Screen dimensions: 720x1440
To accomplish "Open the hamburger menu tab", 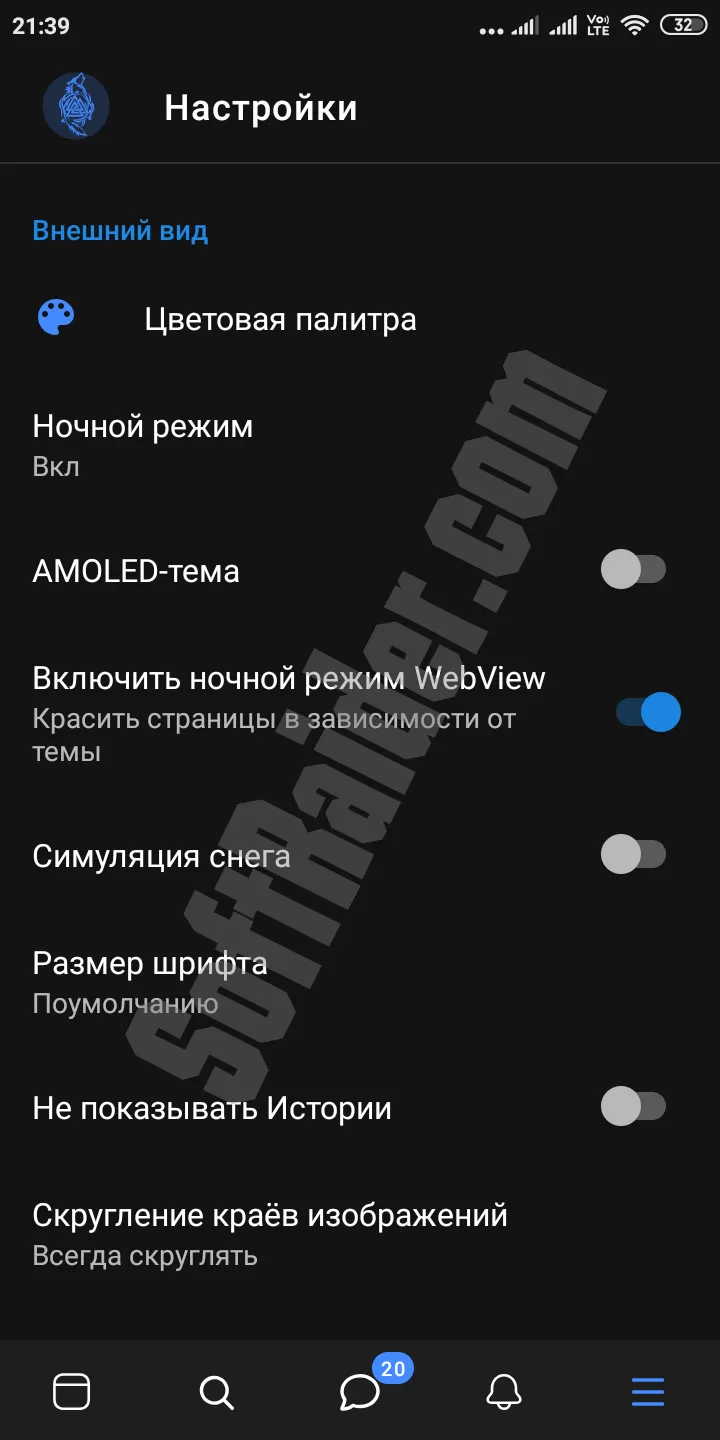I will pos(648,1391).
